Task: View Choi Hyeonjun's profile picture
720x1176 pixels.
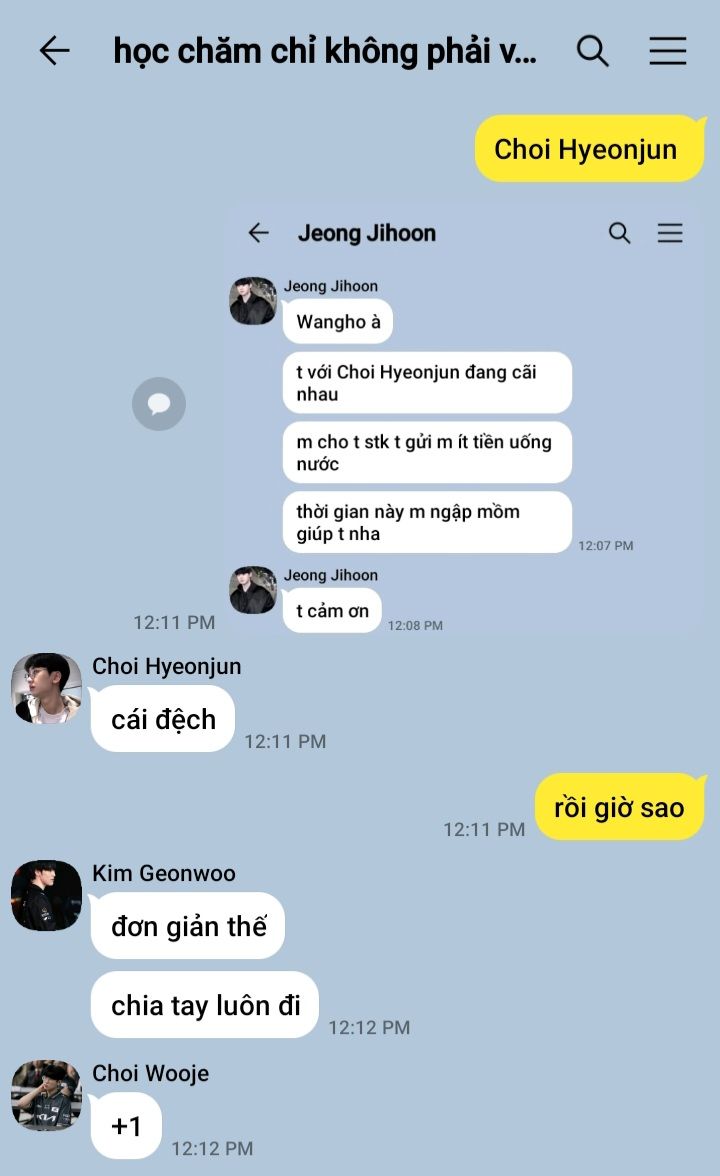Action: click(x=46, y=689)
